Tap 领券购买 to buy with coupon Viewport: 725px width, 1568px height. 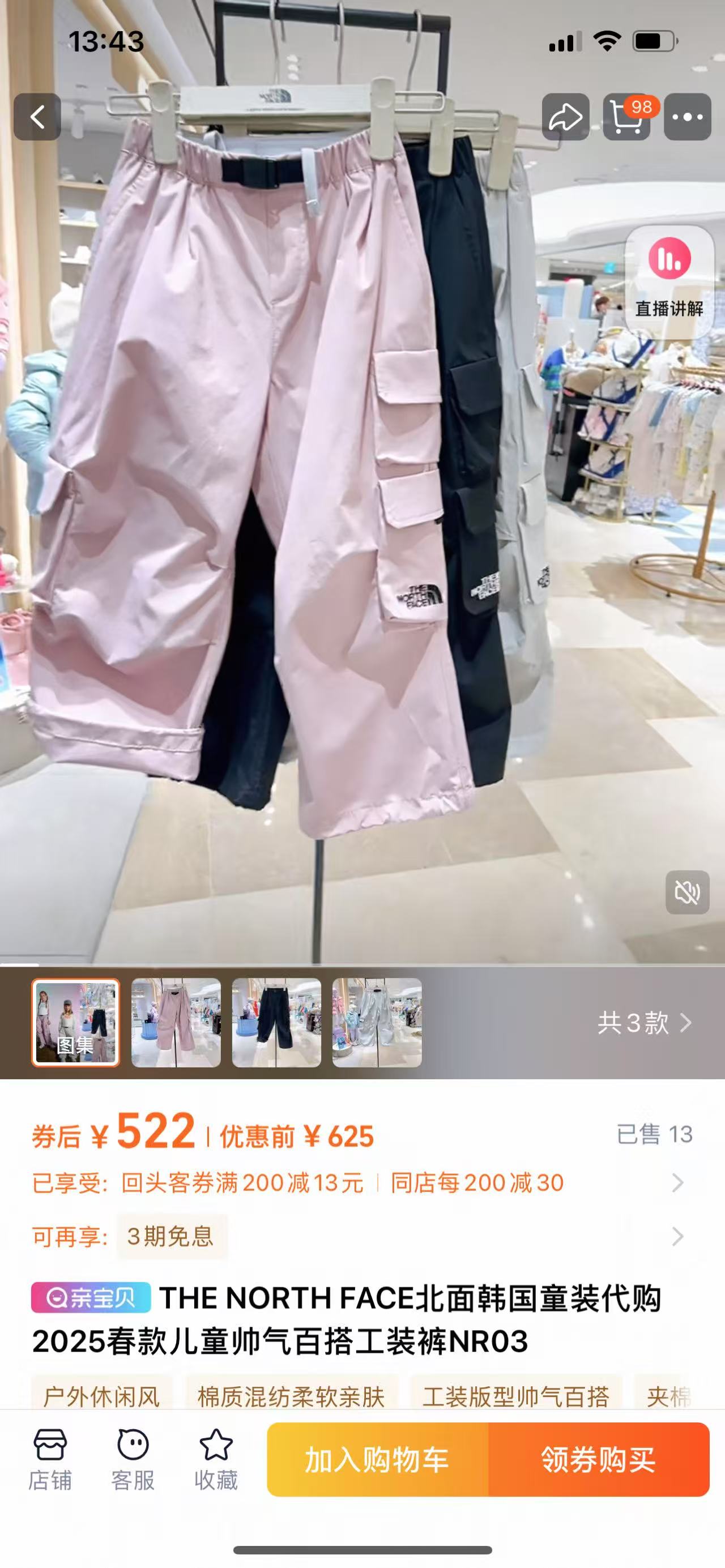click(x=599, y=1460)
